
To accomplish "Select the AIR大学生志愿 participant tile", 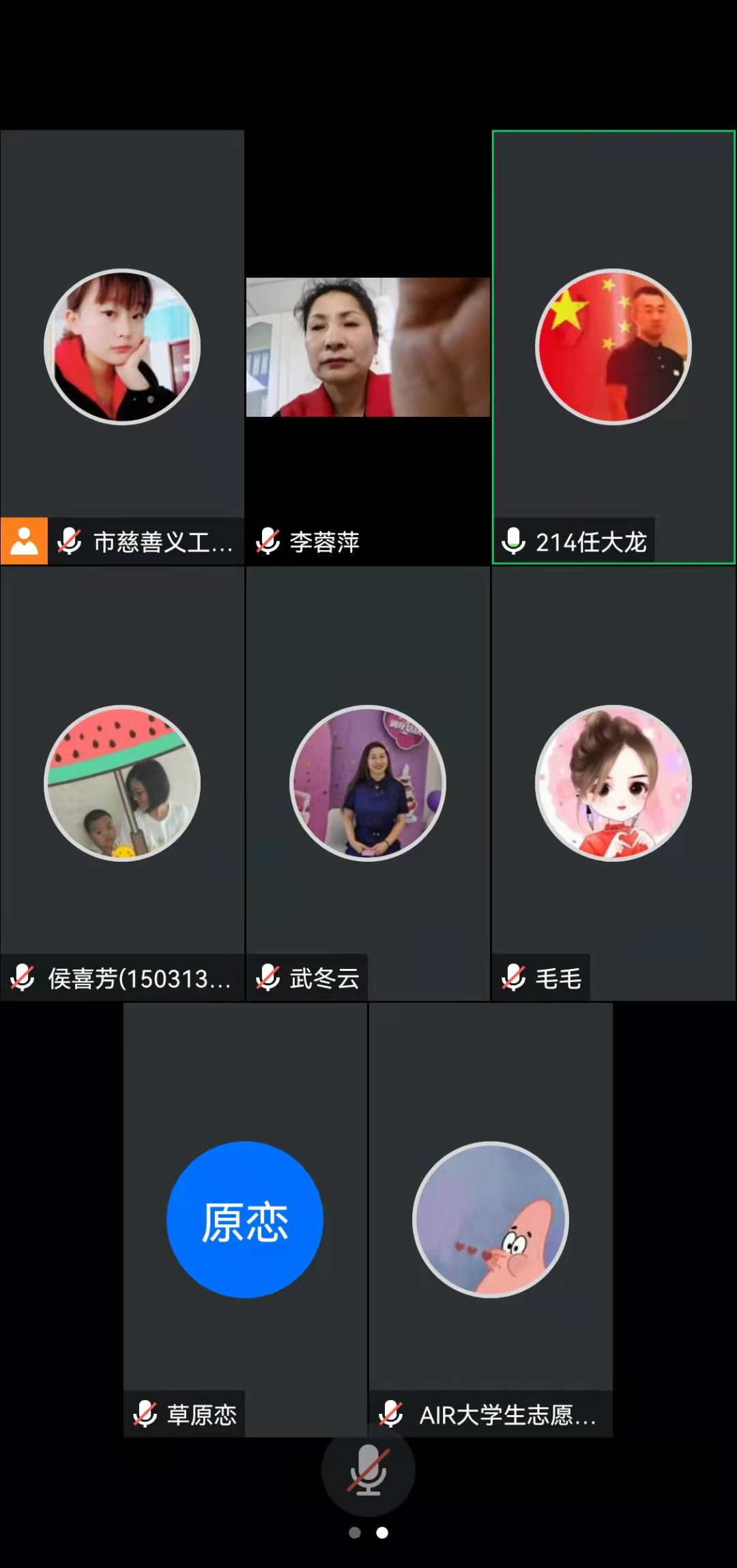I will pos(491,1219).
